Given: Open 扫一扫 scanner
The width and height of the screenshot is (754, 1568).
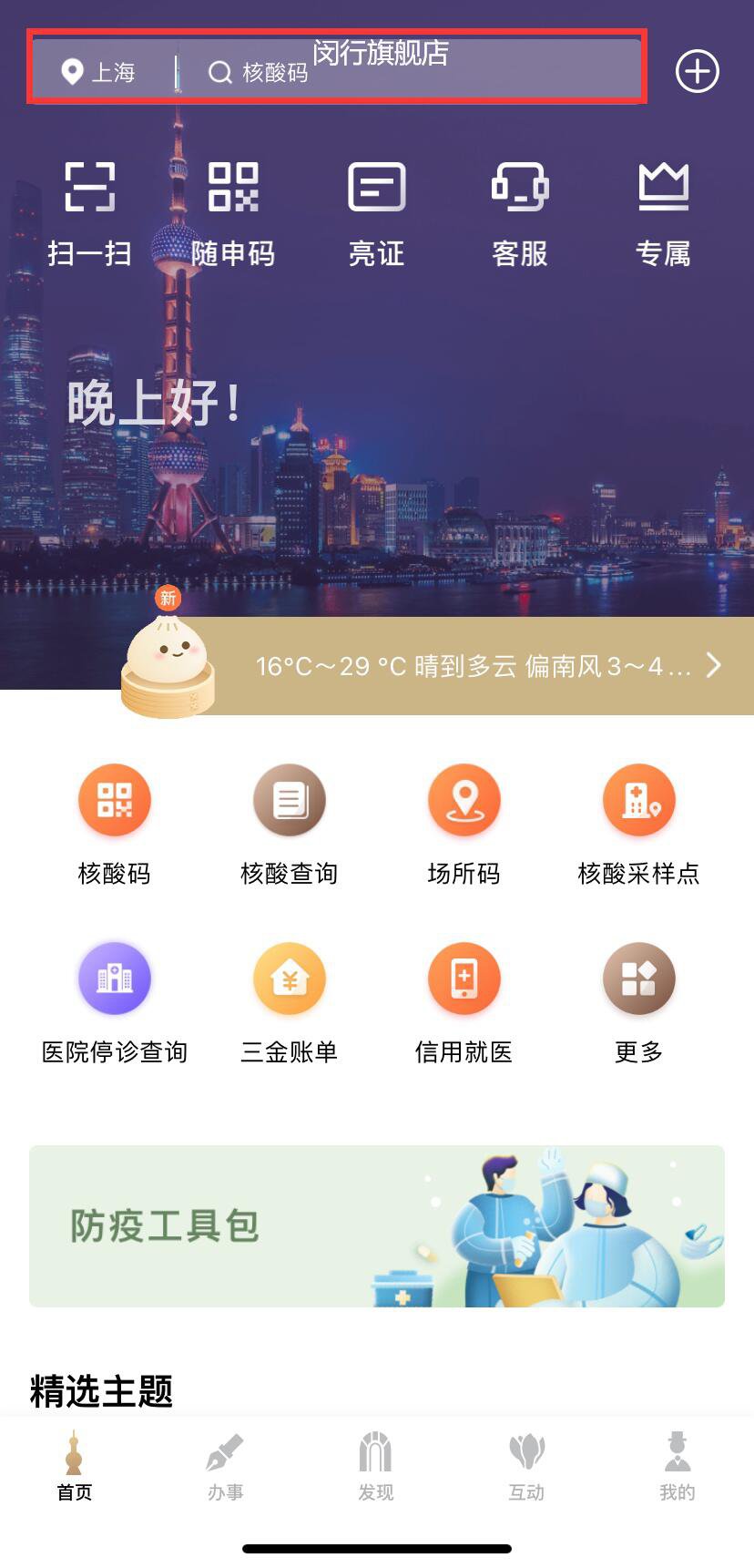Looking at the screenshot, I should (x=89, y=212).
